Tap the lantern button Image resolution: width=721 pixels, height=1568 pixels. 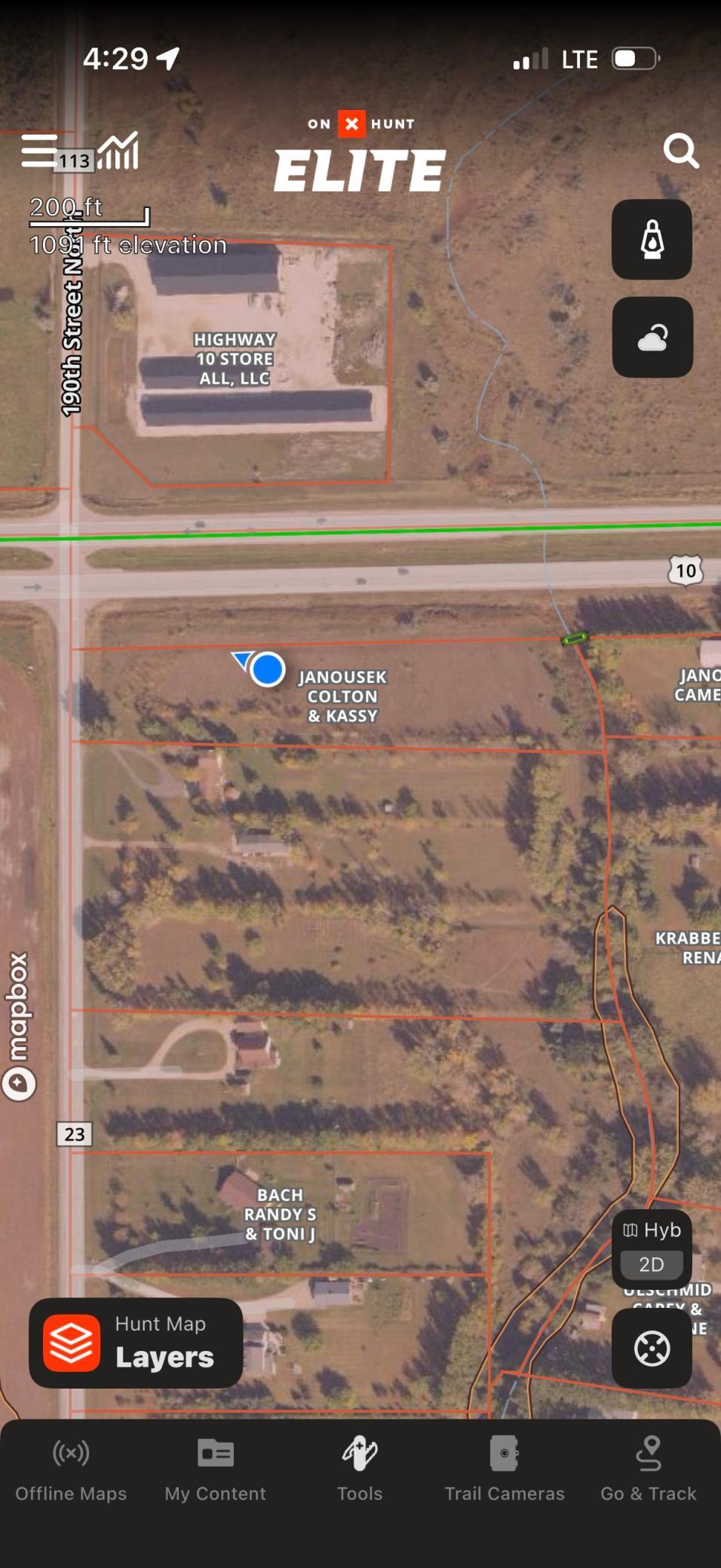[x=652, y=240]
